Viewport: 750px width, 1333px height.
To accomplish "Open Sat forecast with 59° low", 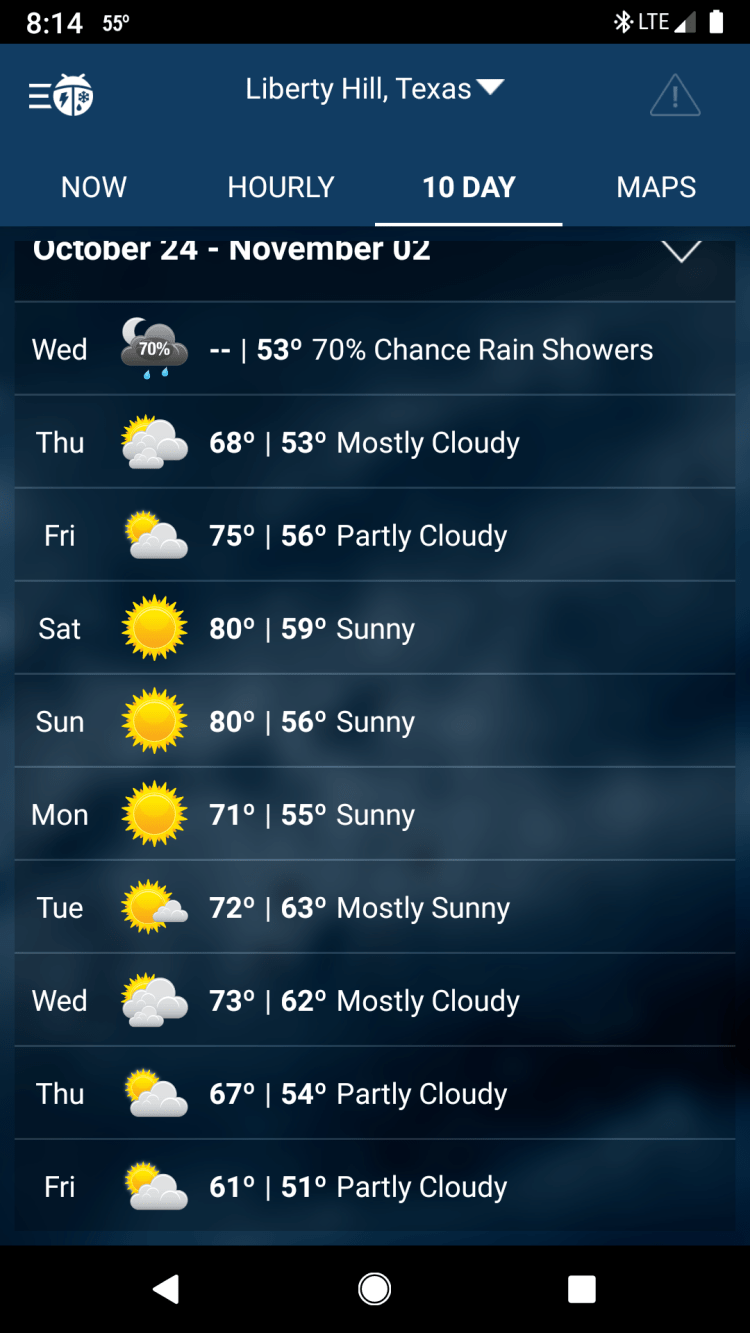I will (375, 628).
